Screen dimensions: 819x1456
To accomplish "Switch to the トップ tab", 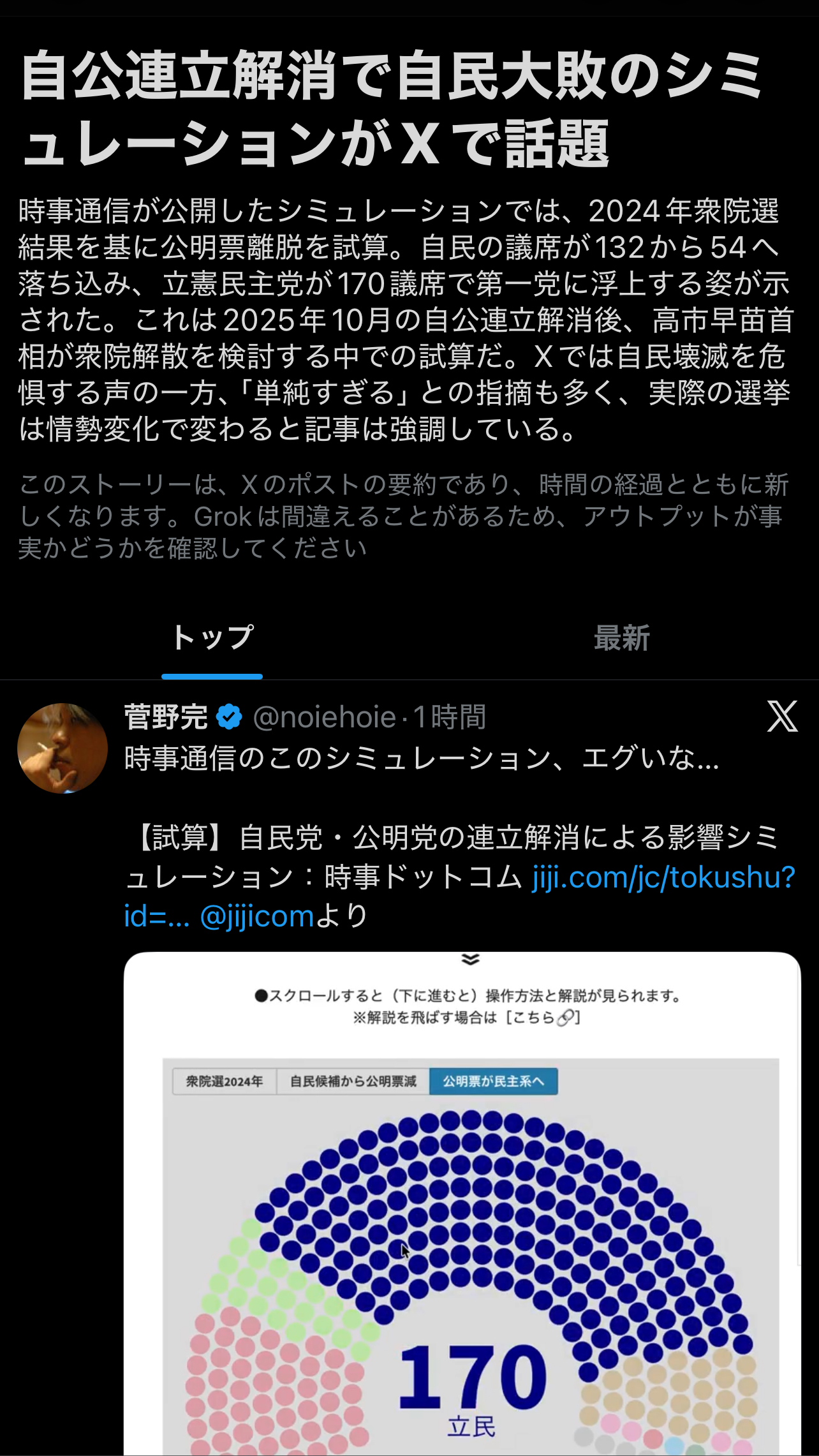I will pyautogui.click(x=212, y=638).
